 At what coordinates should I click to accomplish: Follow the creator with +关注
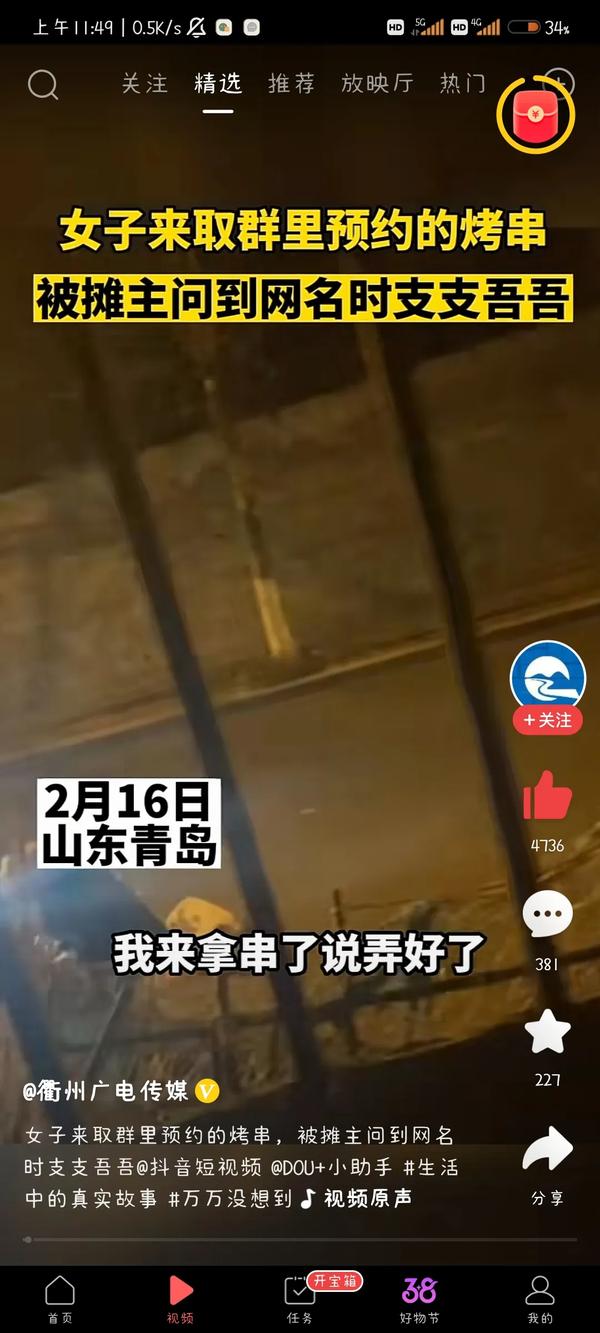[x=548, y=720]
